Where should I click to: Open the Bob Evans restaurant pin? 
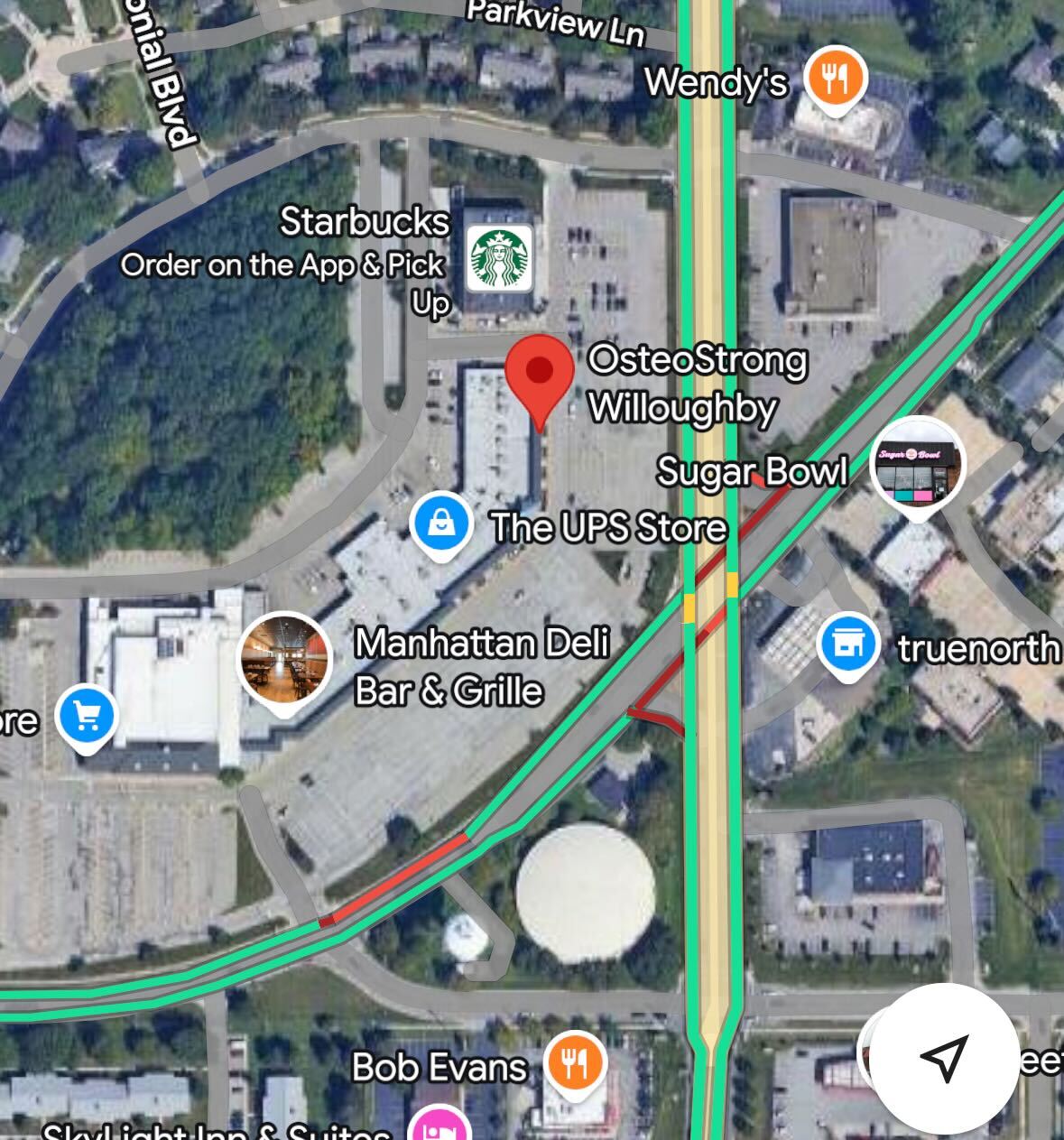(x=573, y=1065)
